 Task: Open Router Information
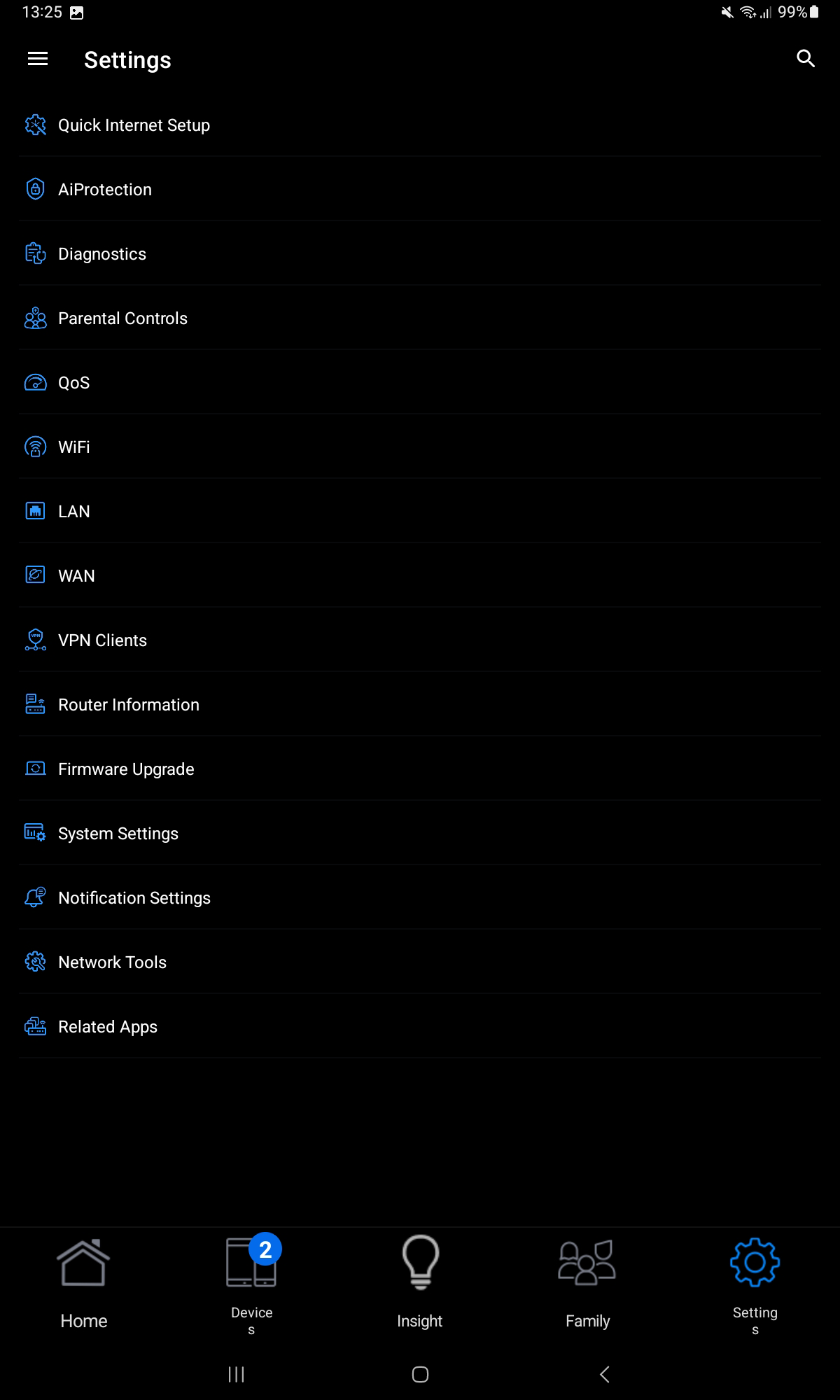(129, 705)
